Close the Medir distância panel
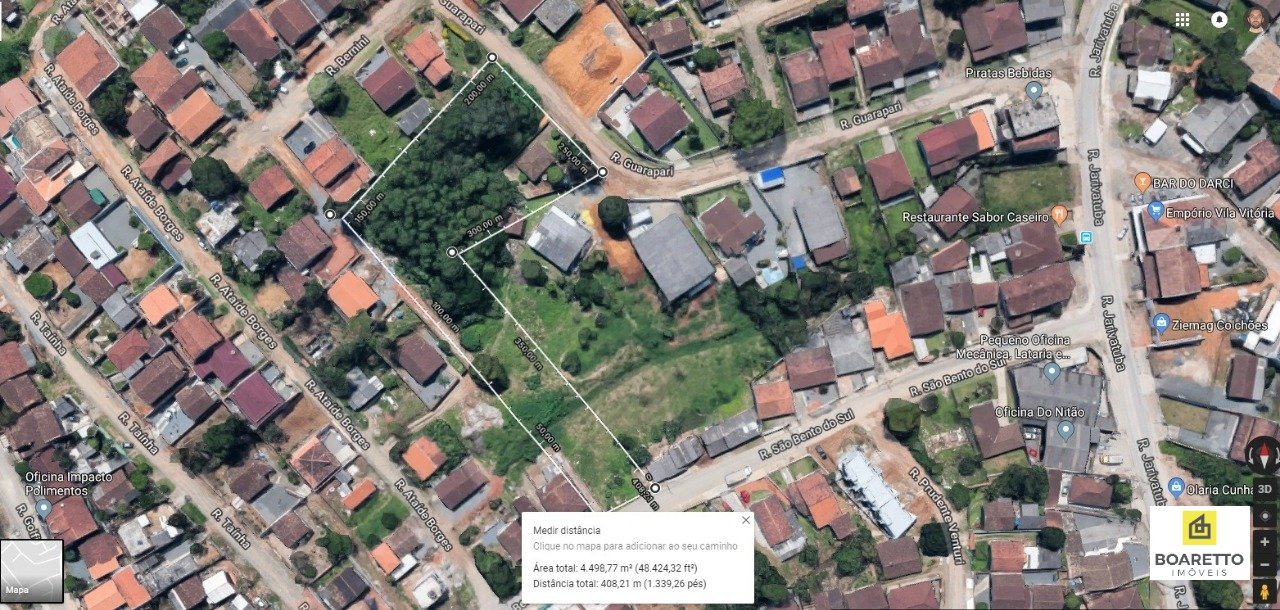Viewport: 1280px width, 610px height. [x=745, y=520]
